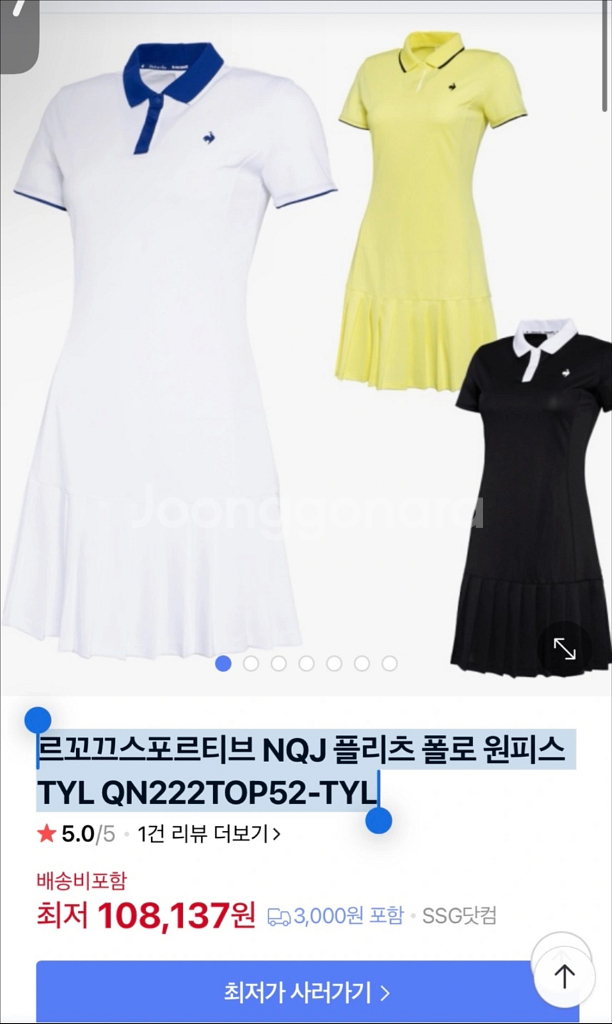Select the second image page indicator dot
This screenshot has height=1024, width=612.
click(x=251, y=663)
